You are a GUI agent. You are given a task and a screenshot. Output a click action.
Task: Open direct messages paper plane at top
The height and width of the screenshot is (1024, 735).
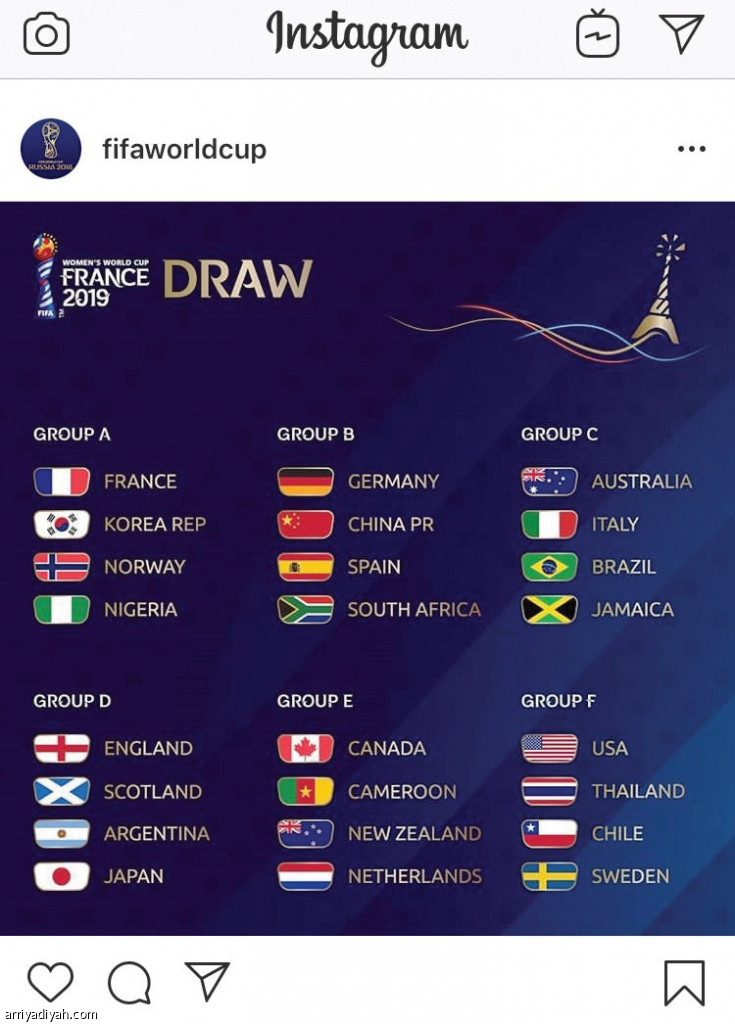(x=682, y=34)
